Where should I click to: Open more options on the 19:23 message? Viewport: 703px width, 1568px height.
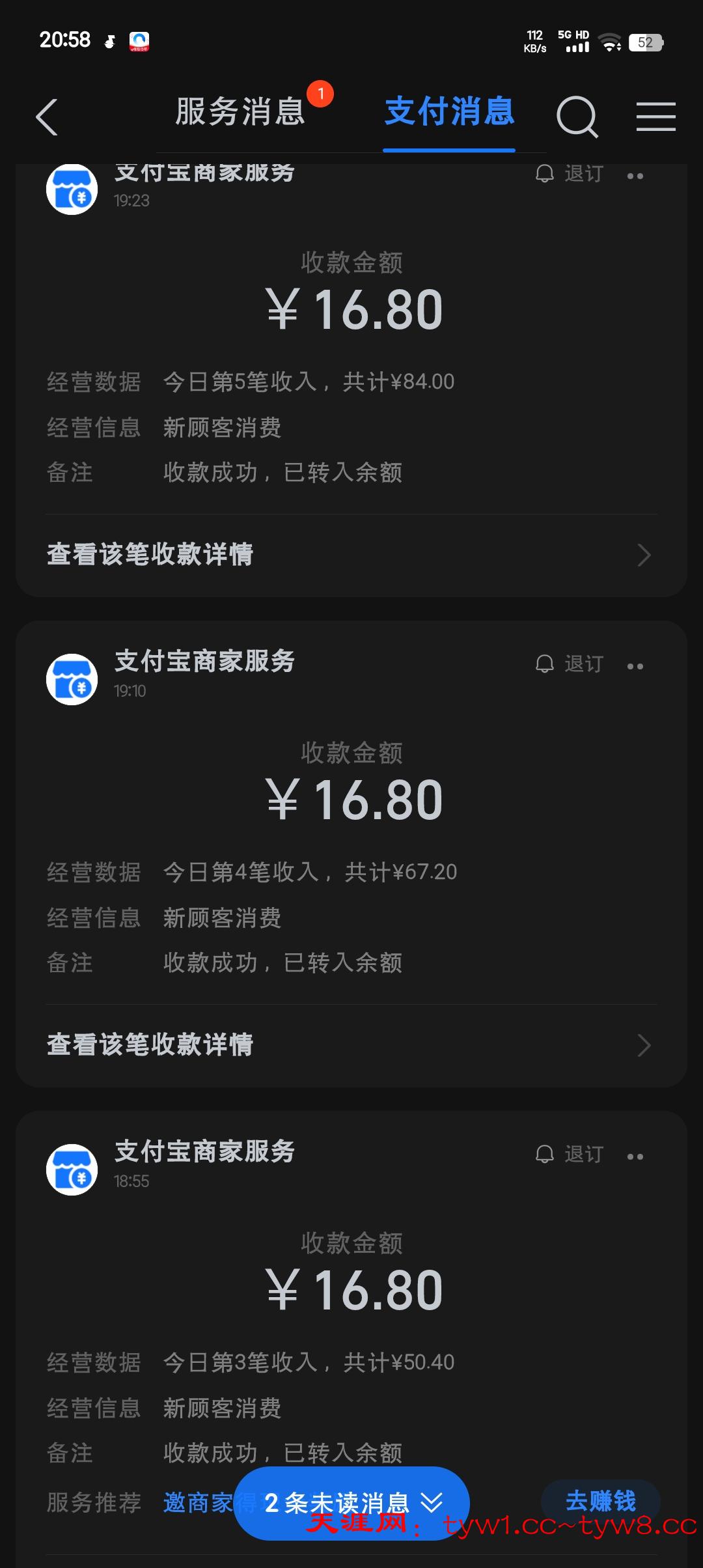pyautogui.click(x=635, y=176)
